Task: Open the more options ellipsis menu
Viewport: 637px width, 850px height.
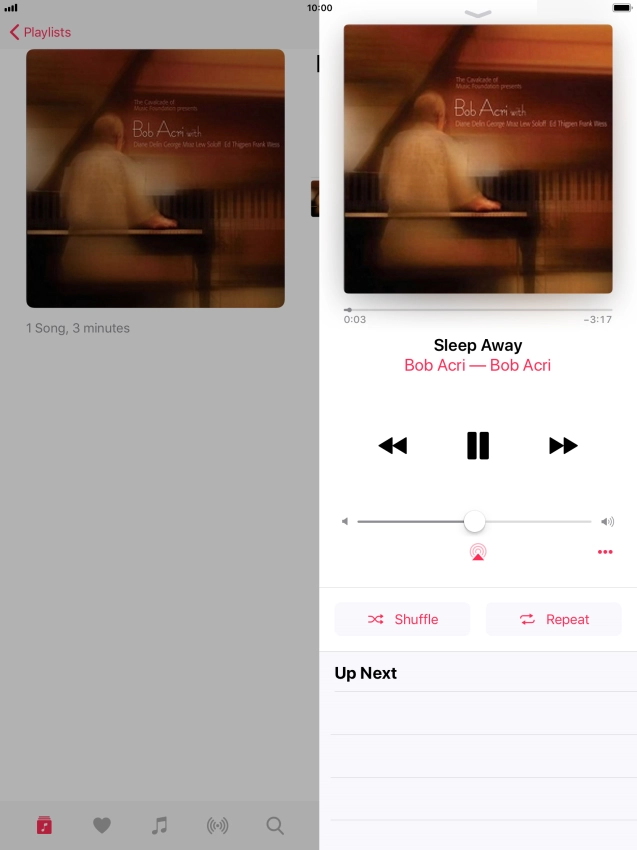Action: (605, 552)
